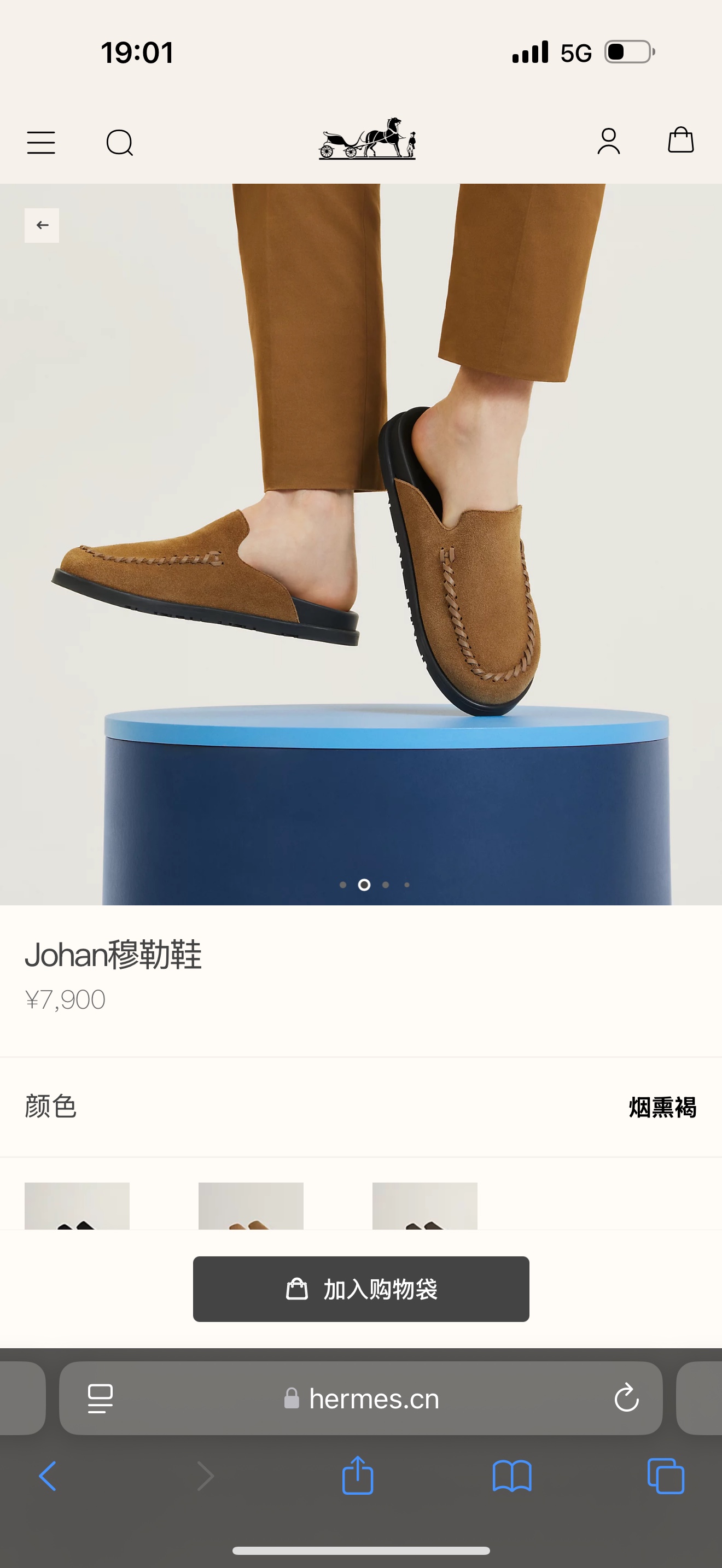Open the site search
This screenshot has width=722, height=1568.
119,143
